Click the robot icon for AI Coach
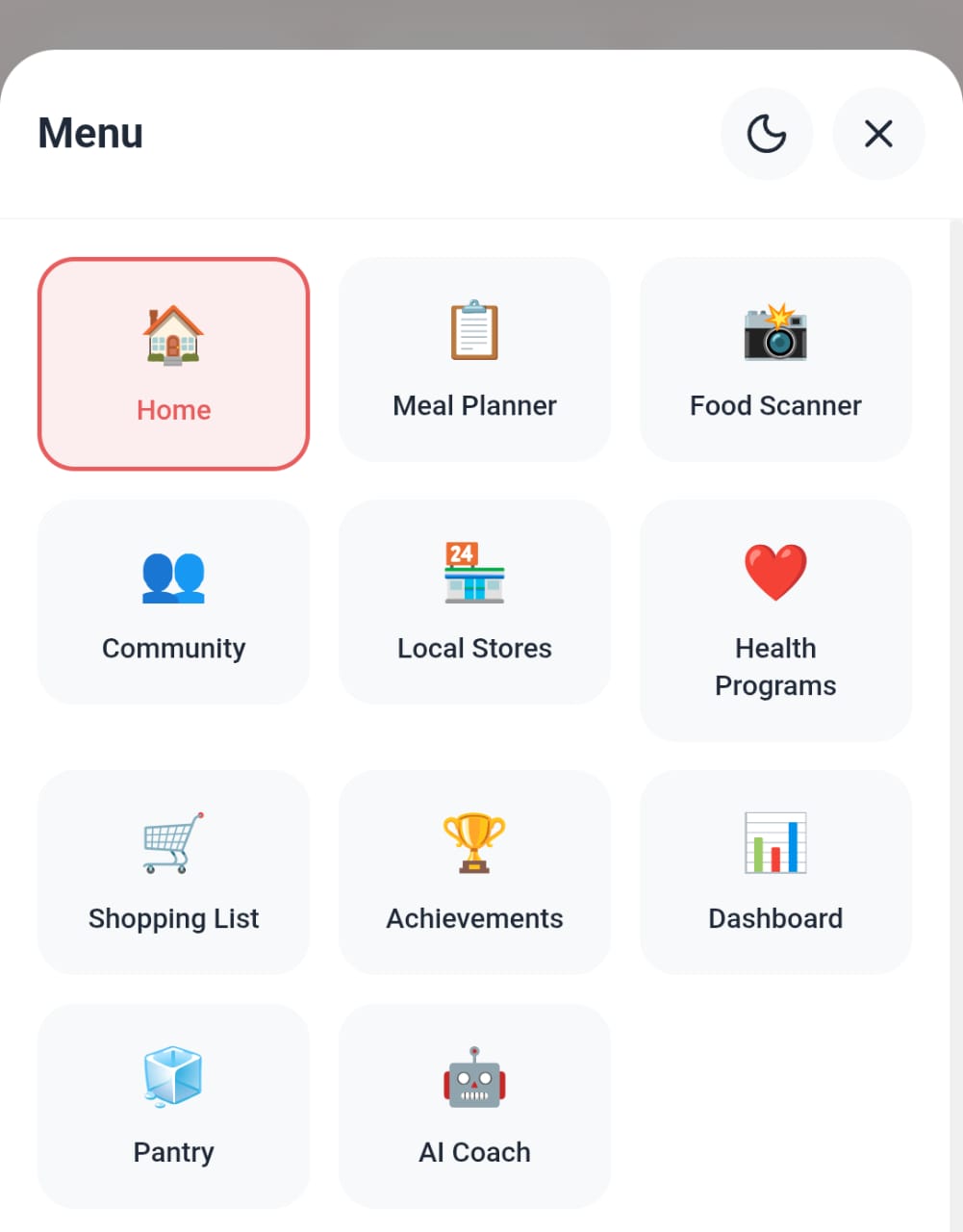 (473, 1076)
